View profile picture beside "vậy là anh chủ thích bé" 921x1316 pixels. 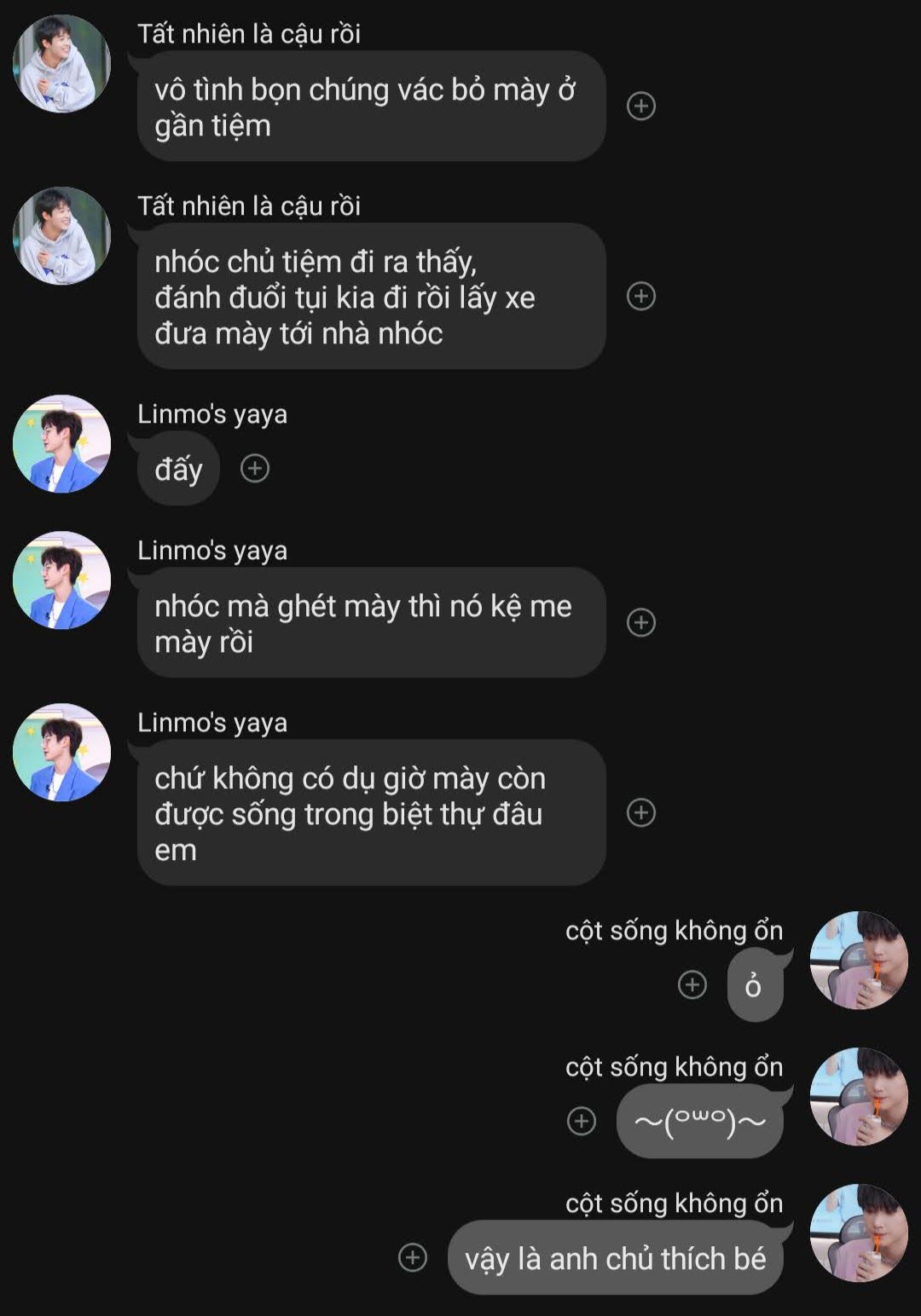858,1232
